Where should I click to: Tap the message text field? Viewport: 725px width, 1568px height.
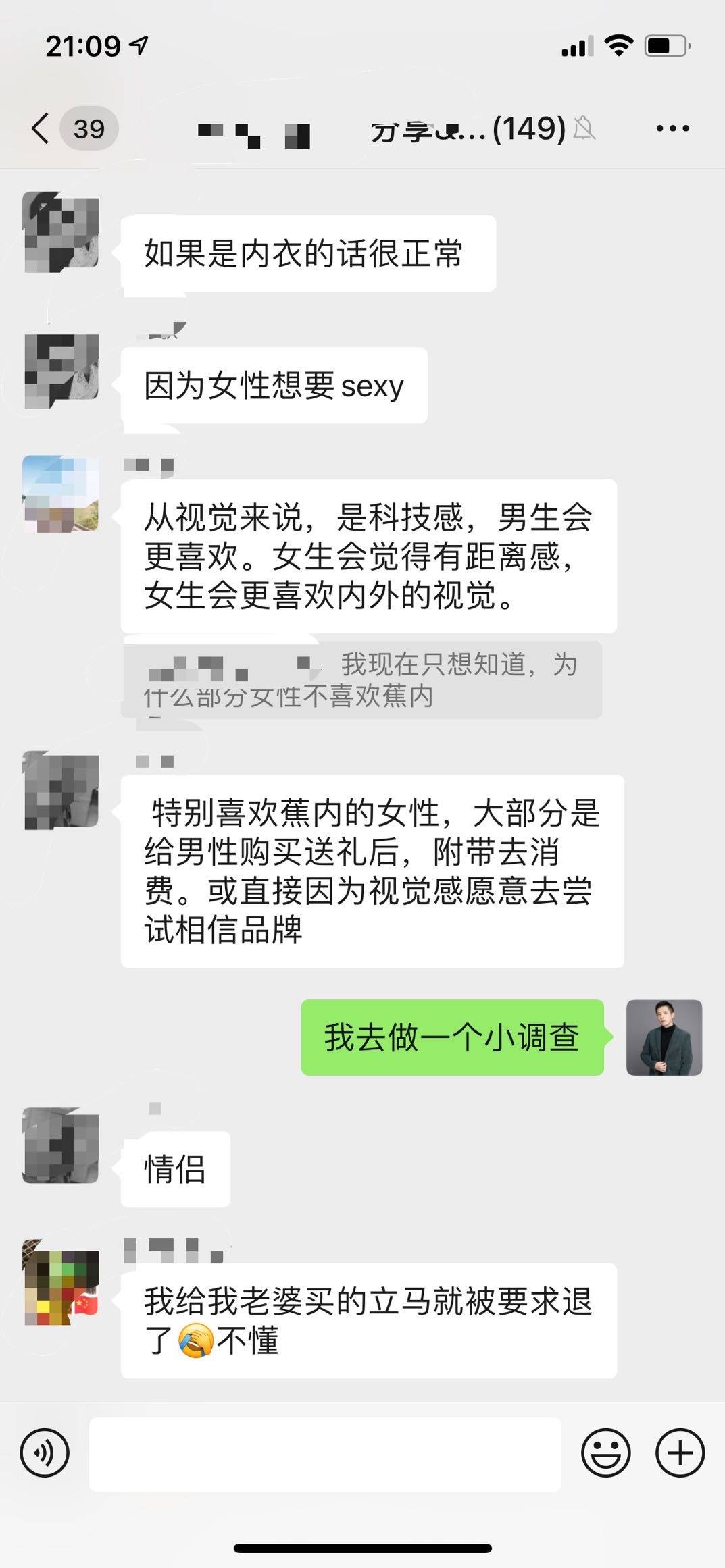point(325,1454)
